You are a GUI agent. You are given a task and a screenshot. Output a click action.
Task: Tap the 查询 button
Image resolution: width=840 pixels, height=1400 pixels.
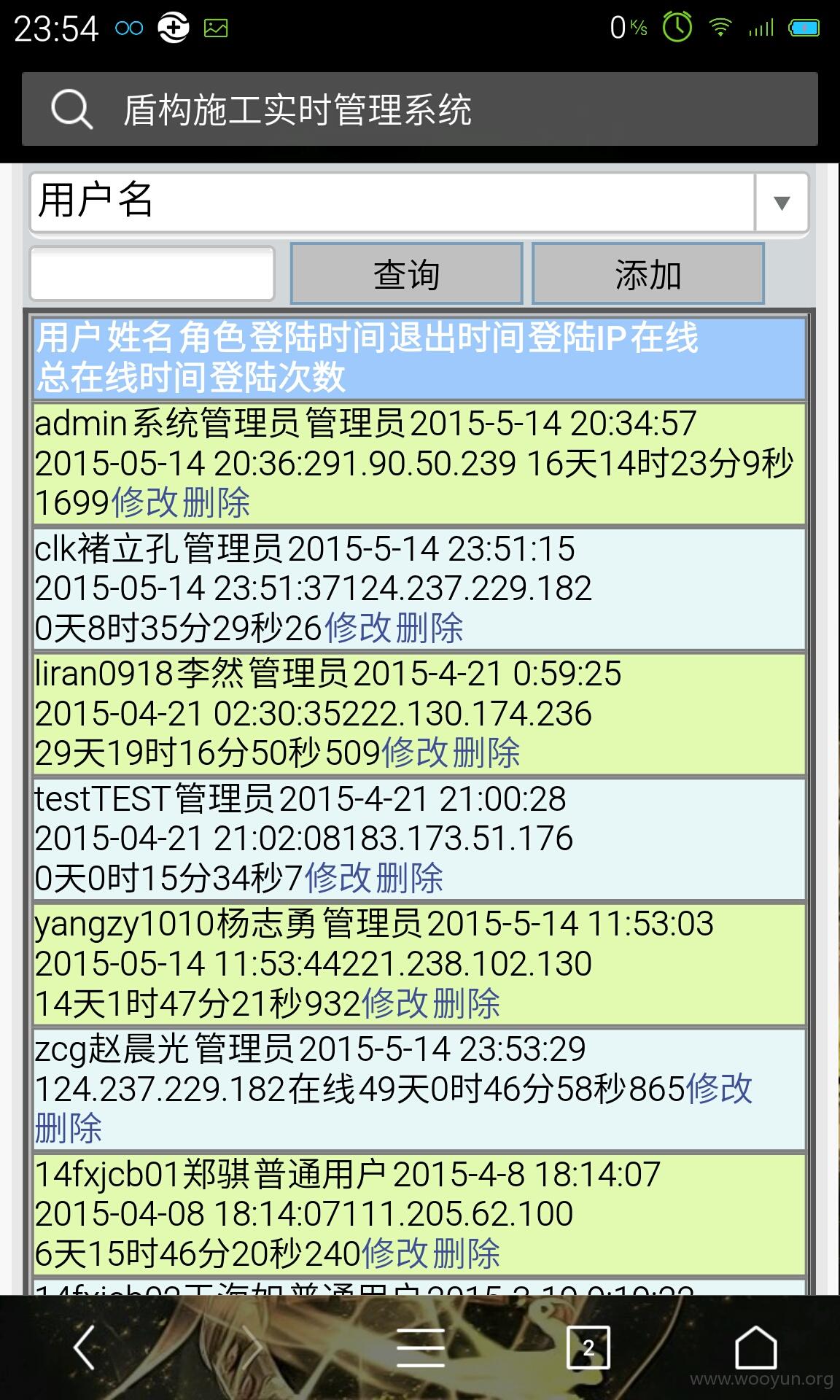406,273
